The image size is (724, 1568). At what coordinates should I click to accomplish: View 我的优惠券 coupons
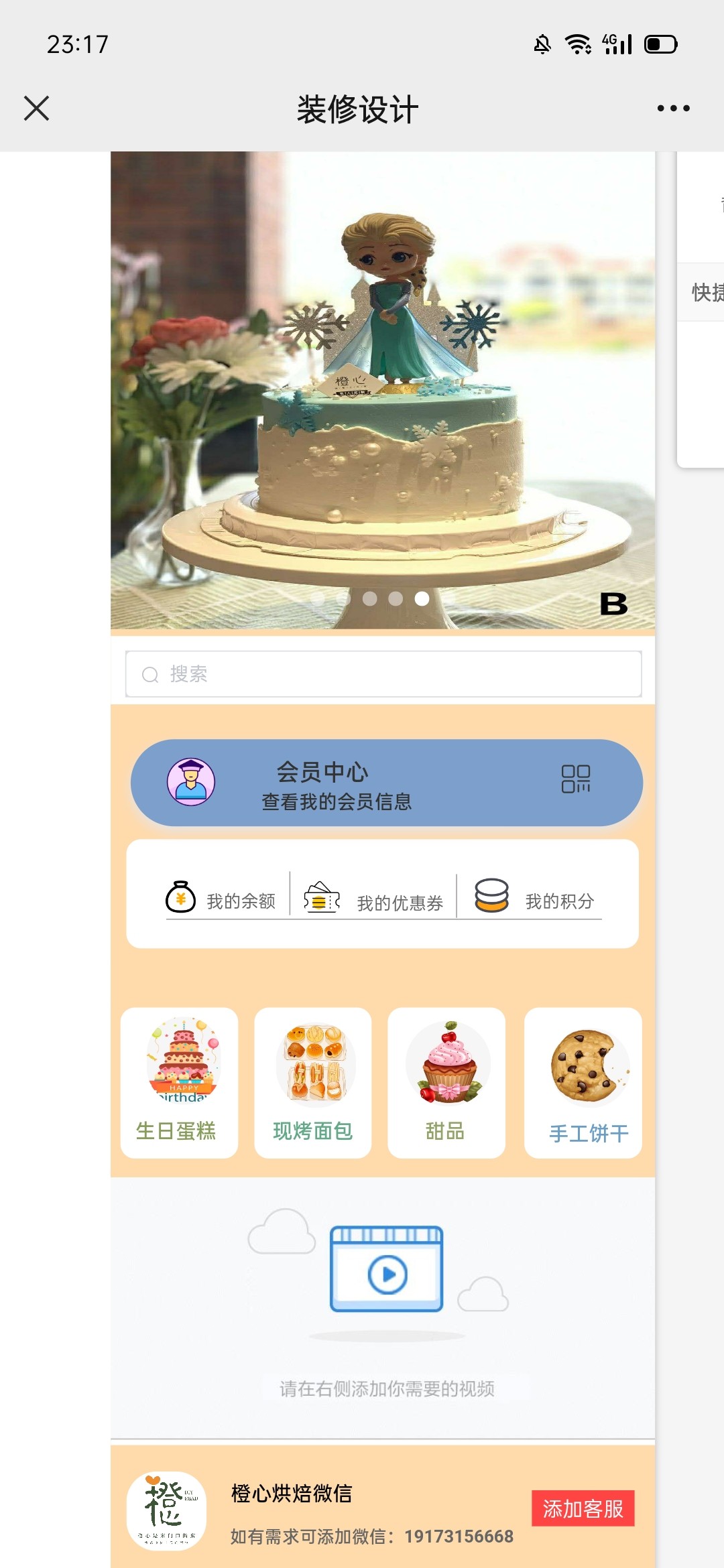pyautogui.click(x=374, y=901)
